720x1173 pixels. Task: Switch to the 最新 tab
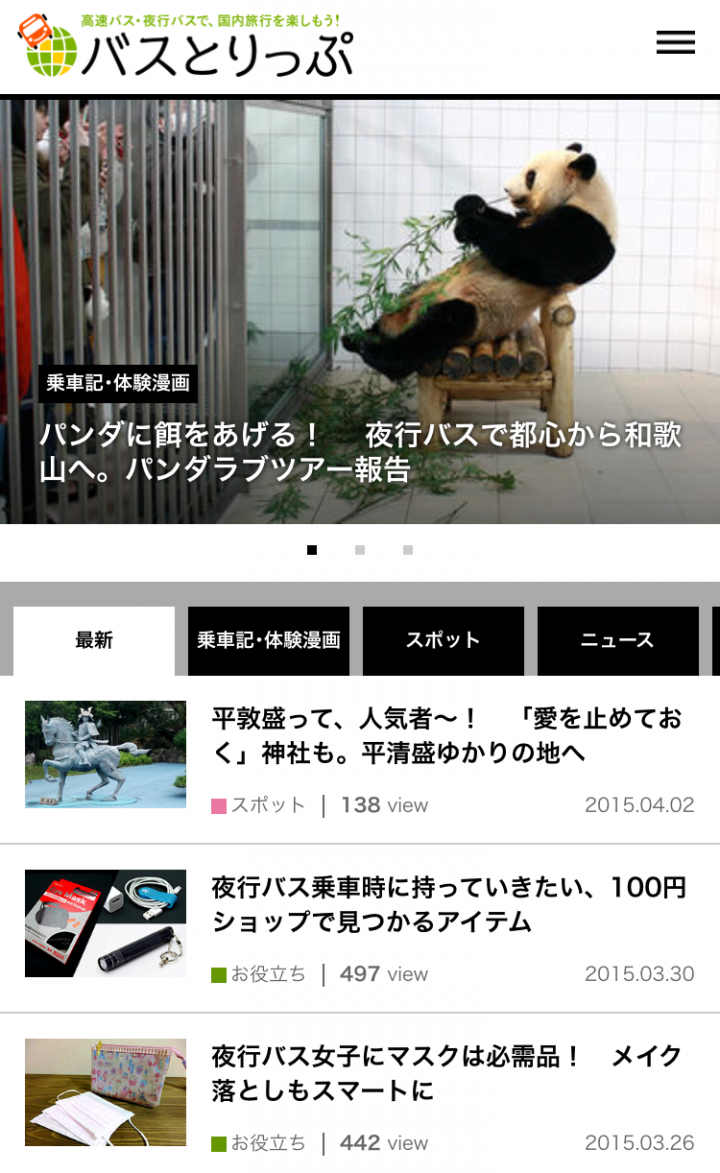click(93, 640)
